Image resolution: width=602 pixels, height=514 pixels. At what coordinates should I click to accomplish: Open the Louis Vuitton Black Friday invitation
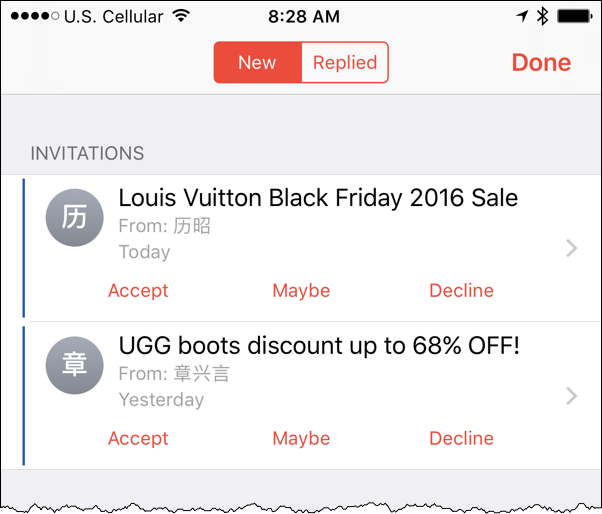[318, 198]
